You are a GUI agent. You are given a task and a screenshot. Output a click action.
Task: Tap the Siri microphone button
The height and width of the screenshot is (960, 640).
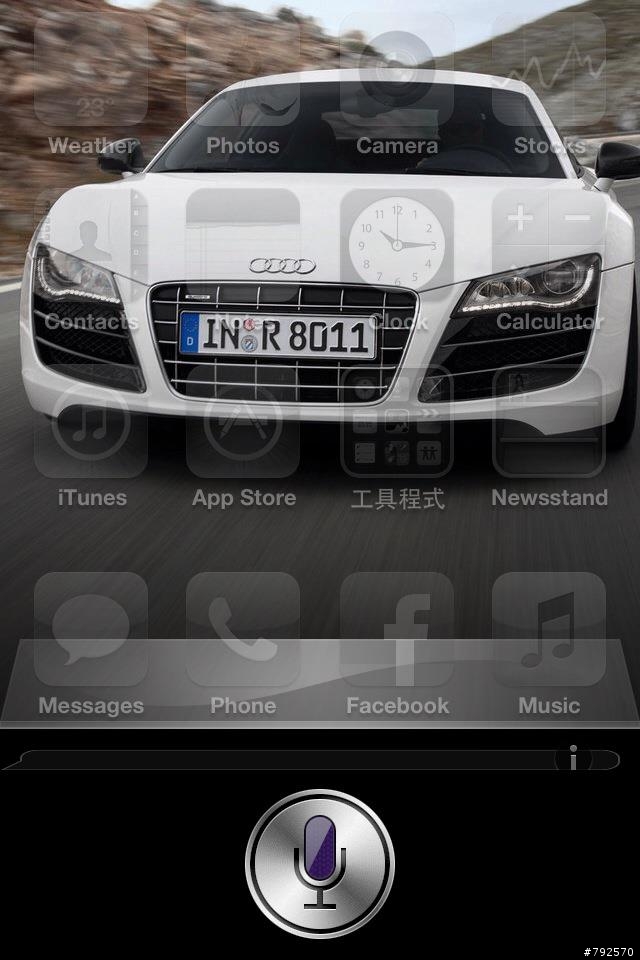tap(320, 863)
